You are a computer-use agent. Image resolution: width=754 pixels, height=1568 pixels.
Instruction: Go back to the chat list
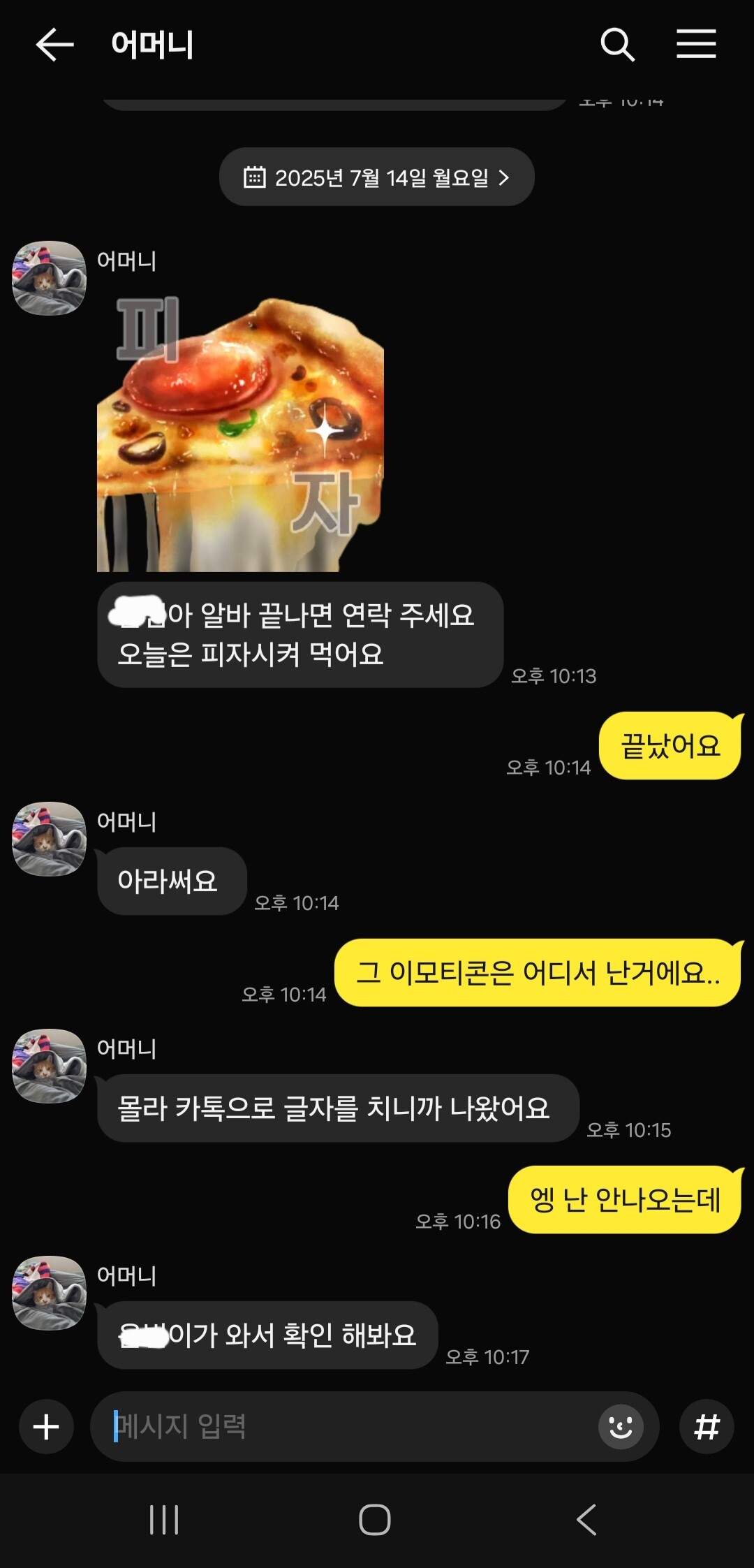point(54,45)
